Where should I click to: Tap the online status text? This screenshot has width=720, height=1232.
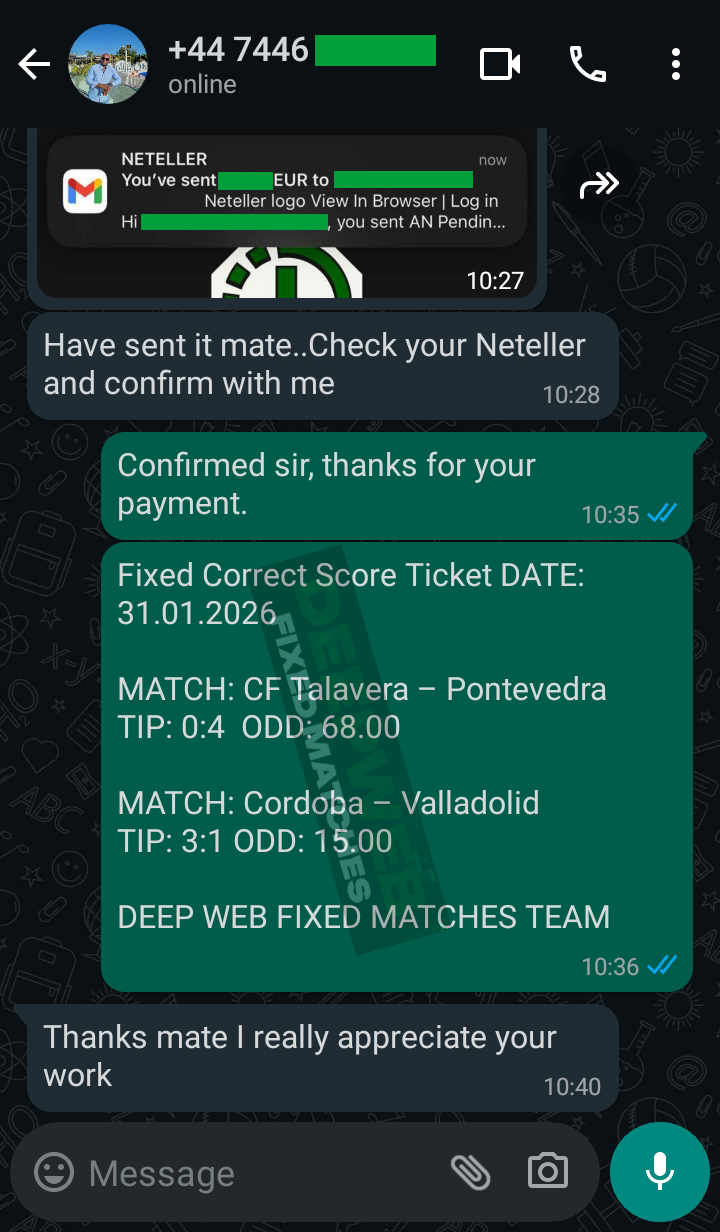(201, 85)
